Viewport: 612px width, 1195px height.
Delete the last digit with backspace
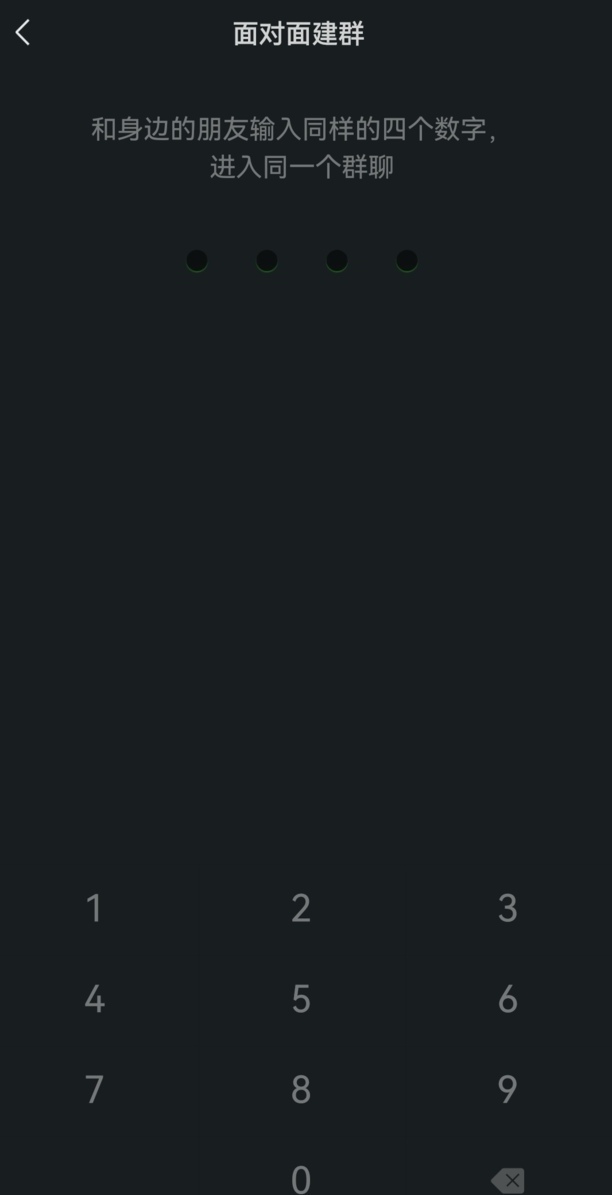(508, 1180)
